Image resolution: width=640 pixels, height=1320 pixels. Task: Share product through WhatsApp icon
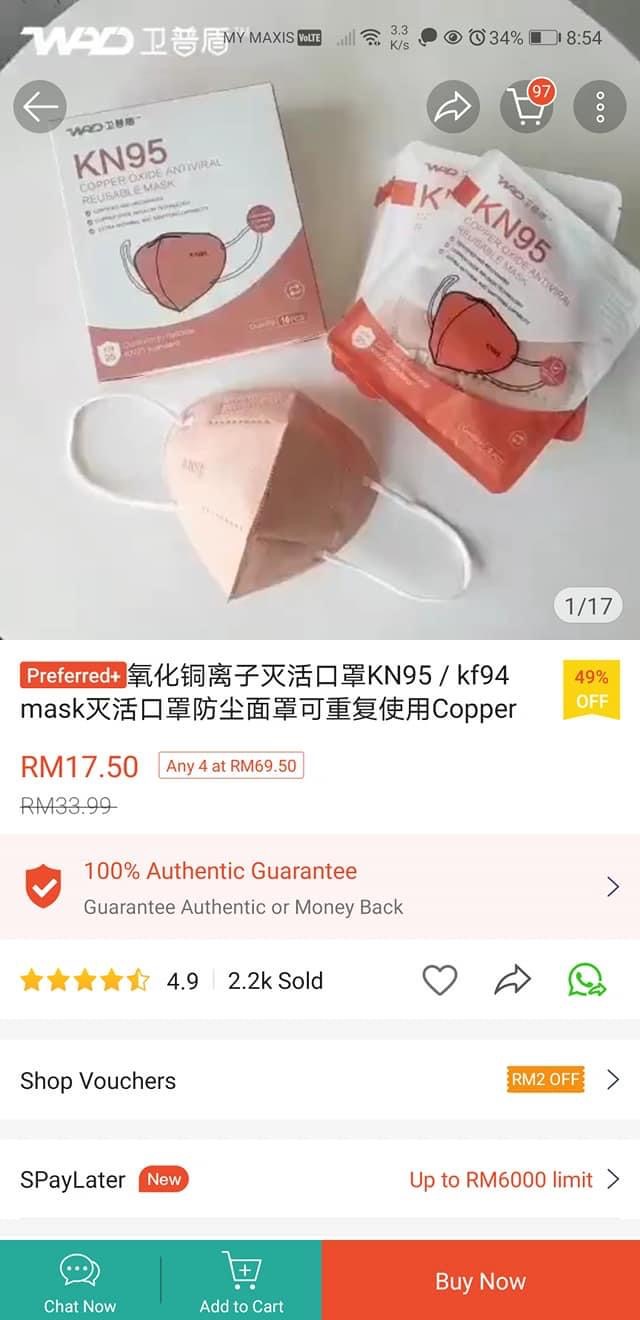(x=586, y=981)
